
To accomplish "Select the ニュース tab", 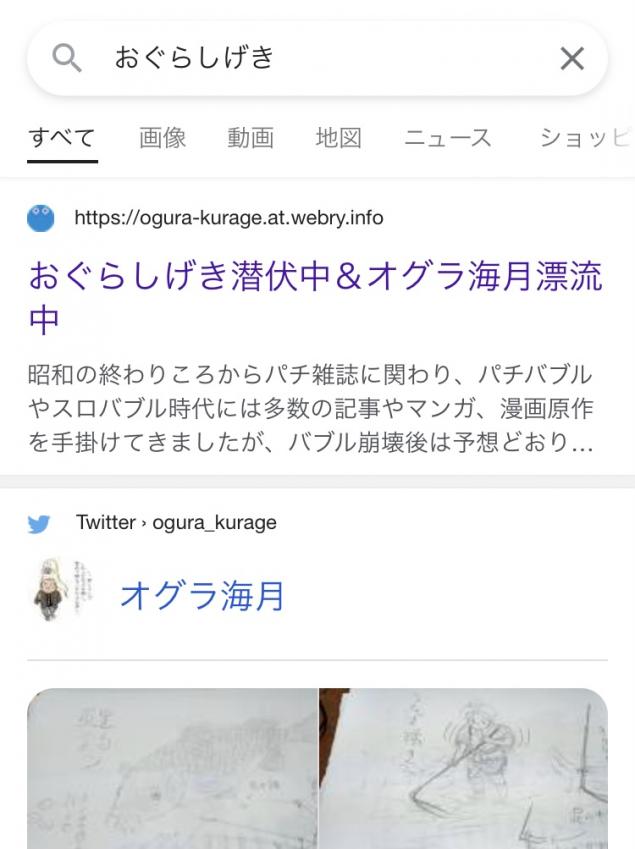I will (447, 138).
